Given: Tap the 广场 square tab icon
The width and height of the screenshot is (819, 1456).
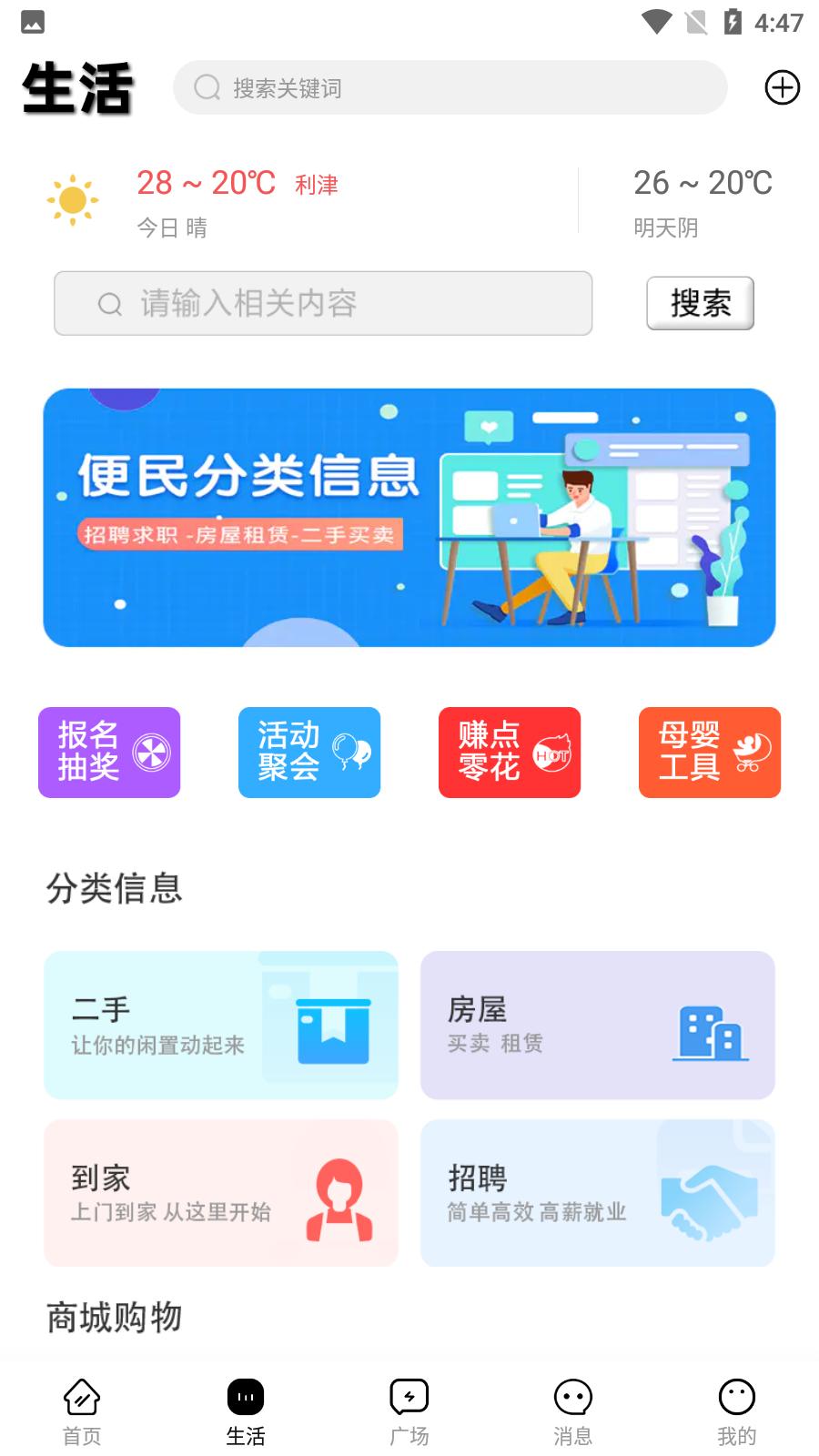Looking at the screenshot, I should click(409, 1395).
